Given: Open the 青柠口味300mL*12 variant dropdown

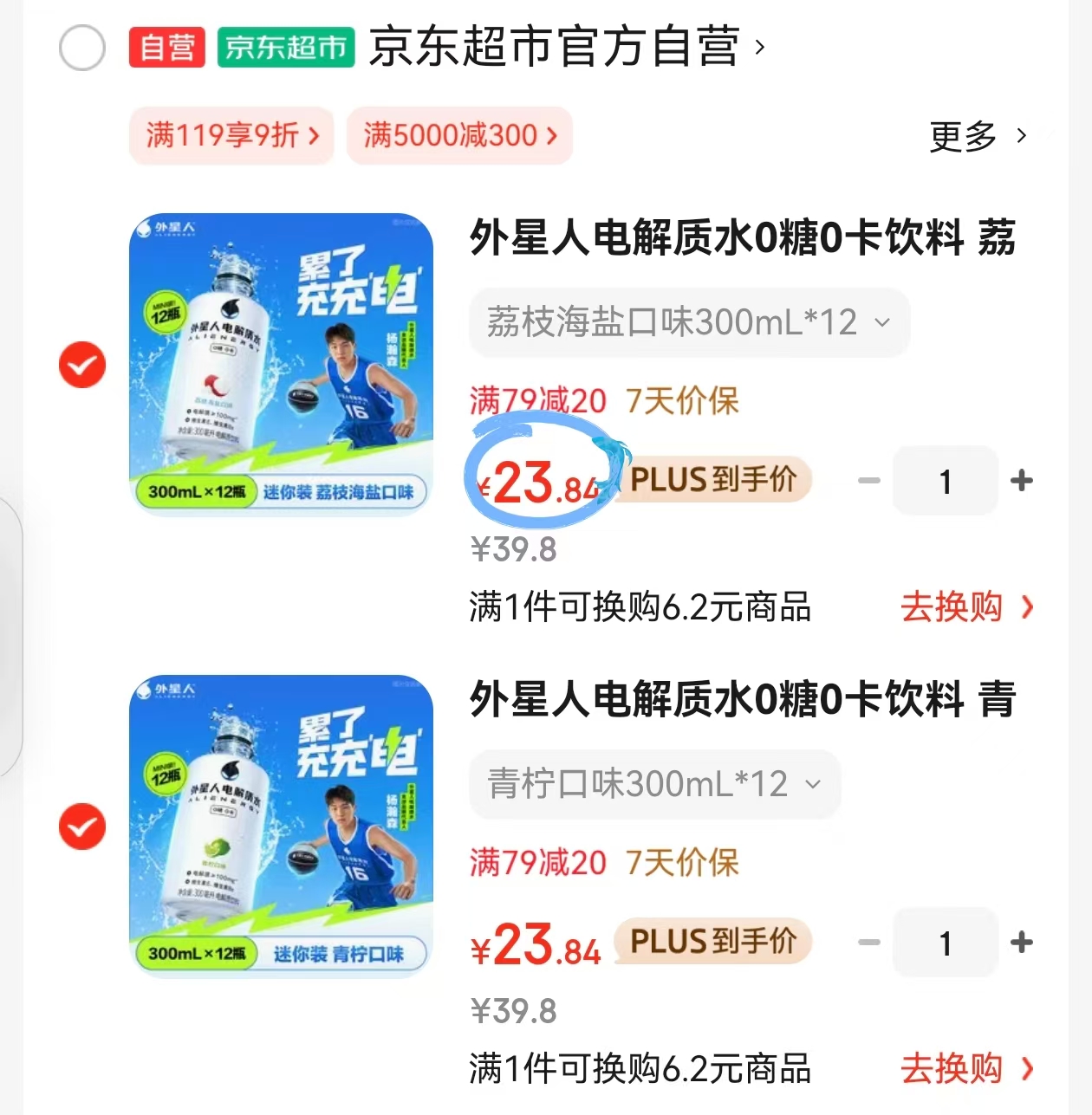Looking at the screenshot, I should [654, 784].
